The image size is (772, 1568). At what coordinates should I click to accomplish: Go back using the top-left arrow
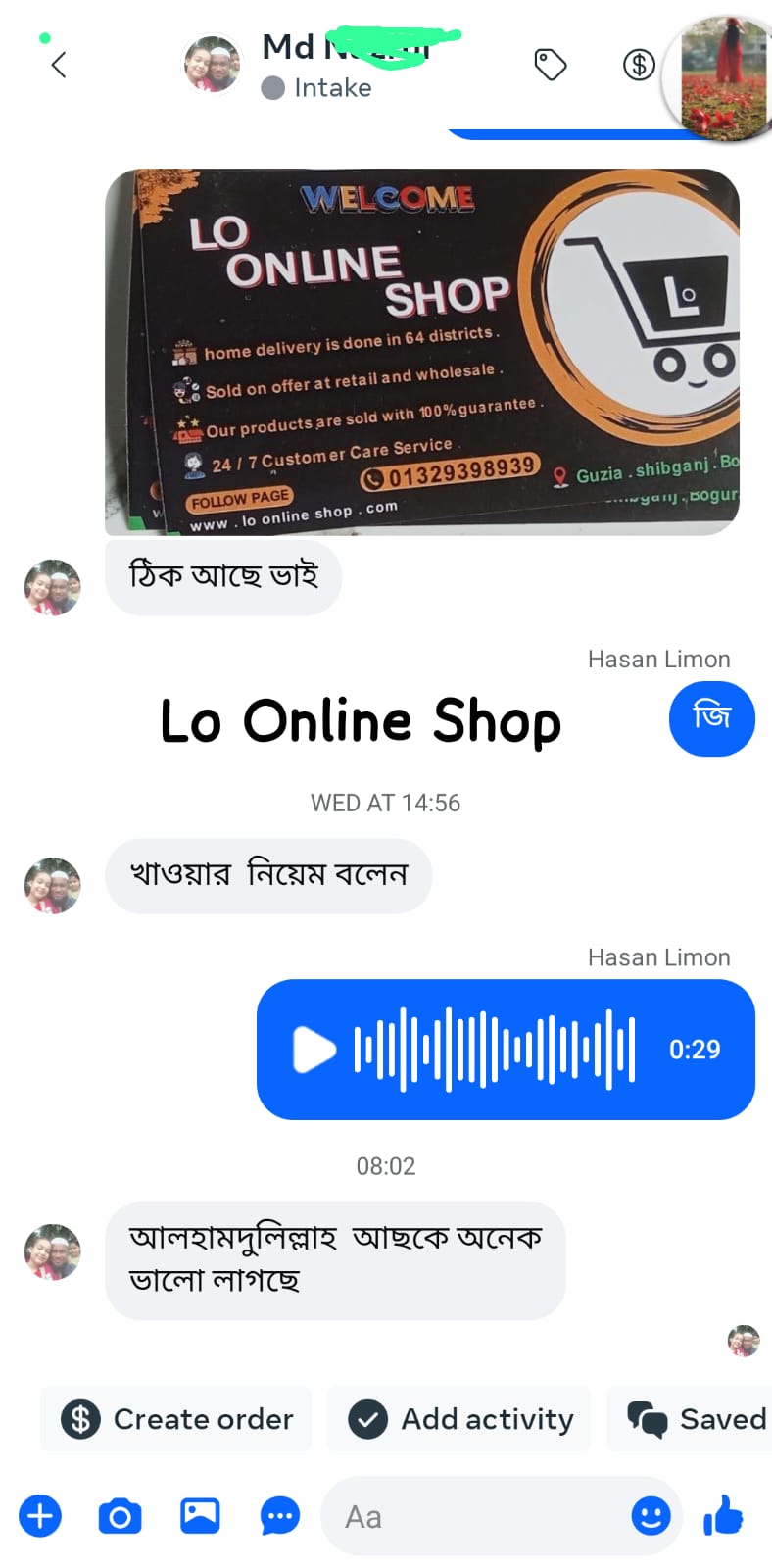tap(59, 66)
